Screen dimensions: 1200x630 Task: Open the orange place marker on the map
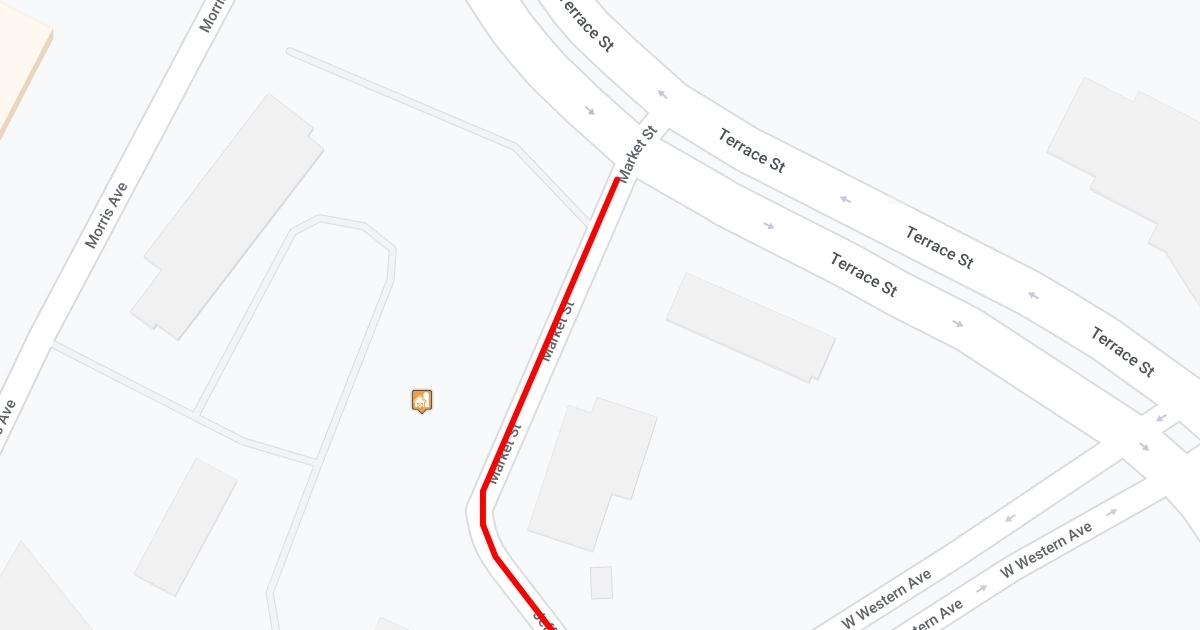[422, 401]
